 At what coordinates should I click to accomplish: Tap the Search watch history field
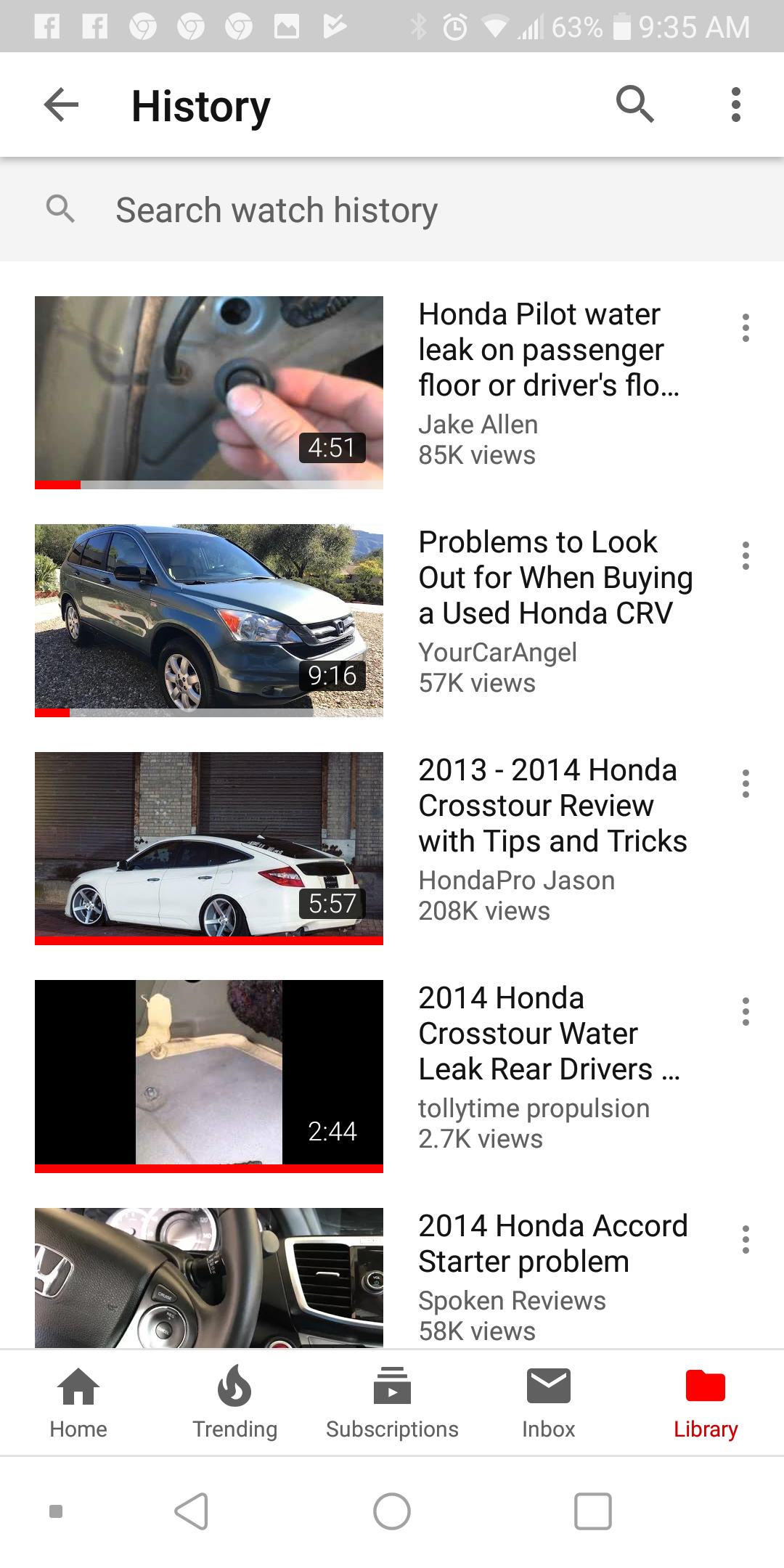pos(392,211)
